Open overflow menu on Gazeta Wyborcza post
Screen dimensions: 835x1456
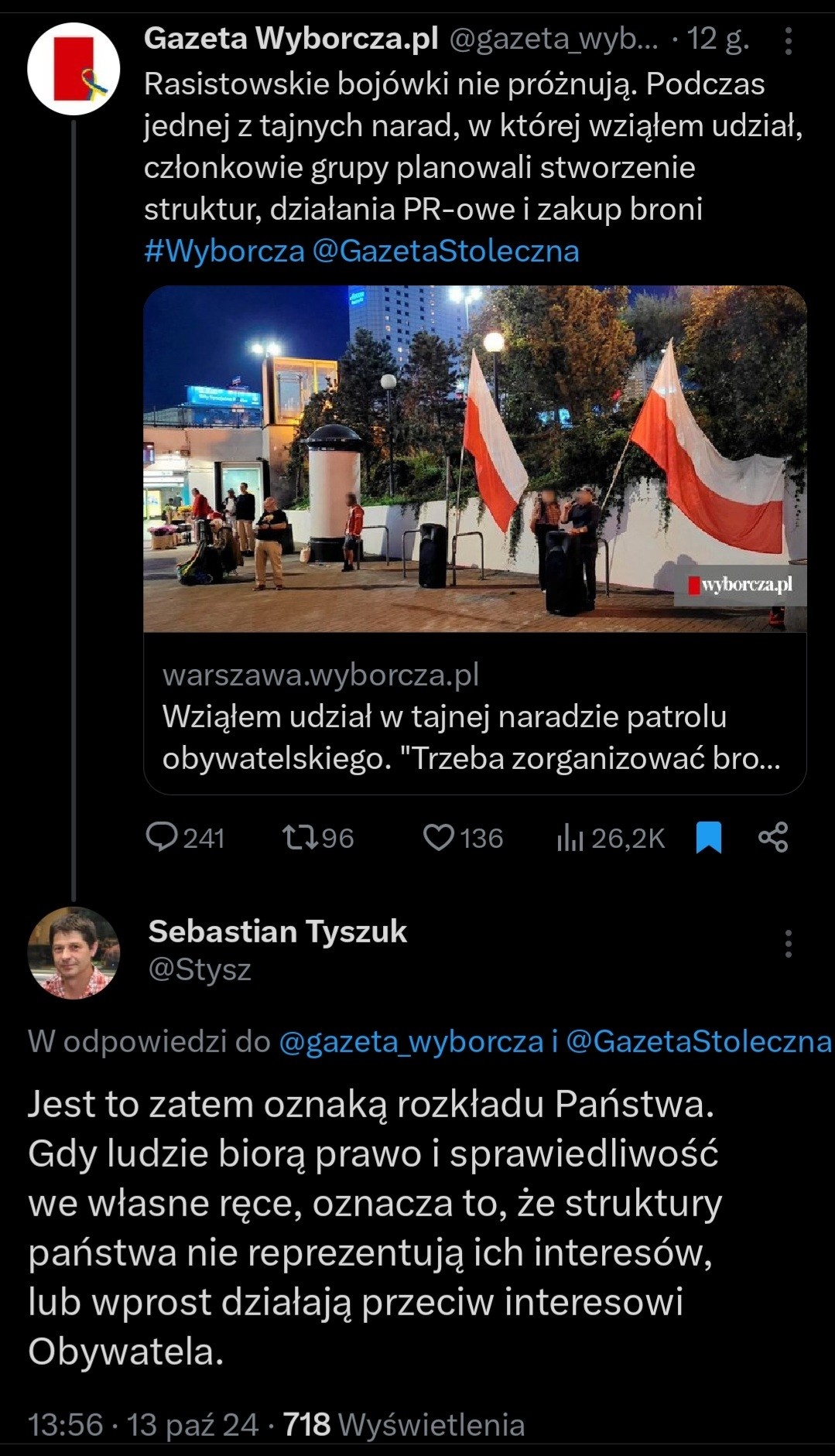(788, 41)
